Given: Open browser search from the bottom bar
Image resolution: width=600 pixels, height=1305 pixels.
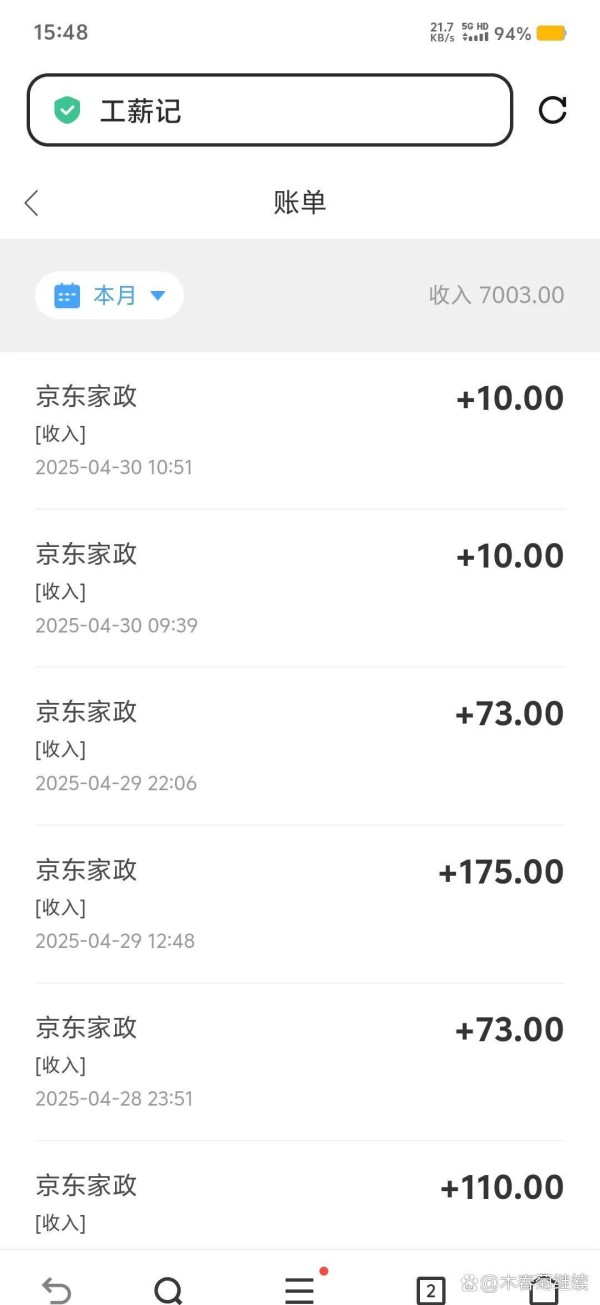Looking at the screenshot, I should (x=168, y=1291).
